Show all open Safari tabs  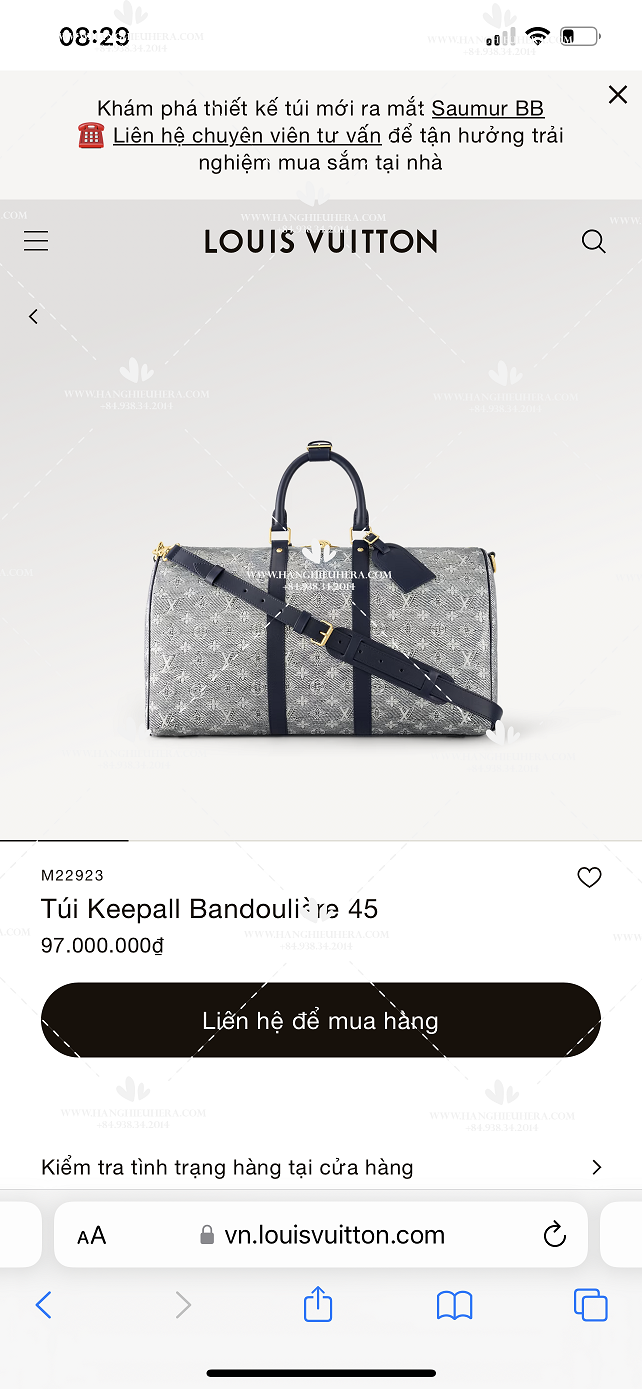coord(590,1304)
